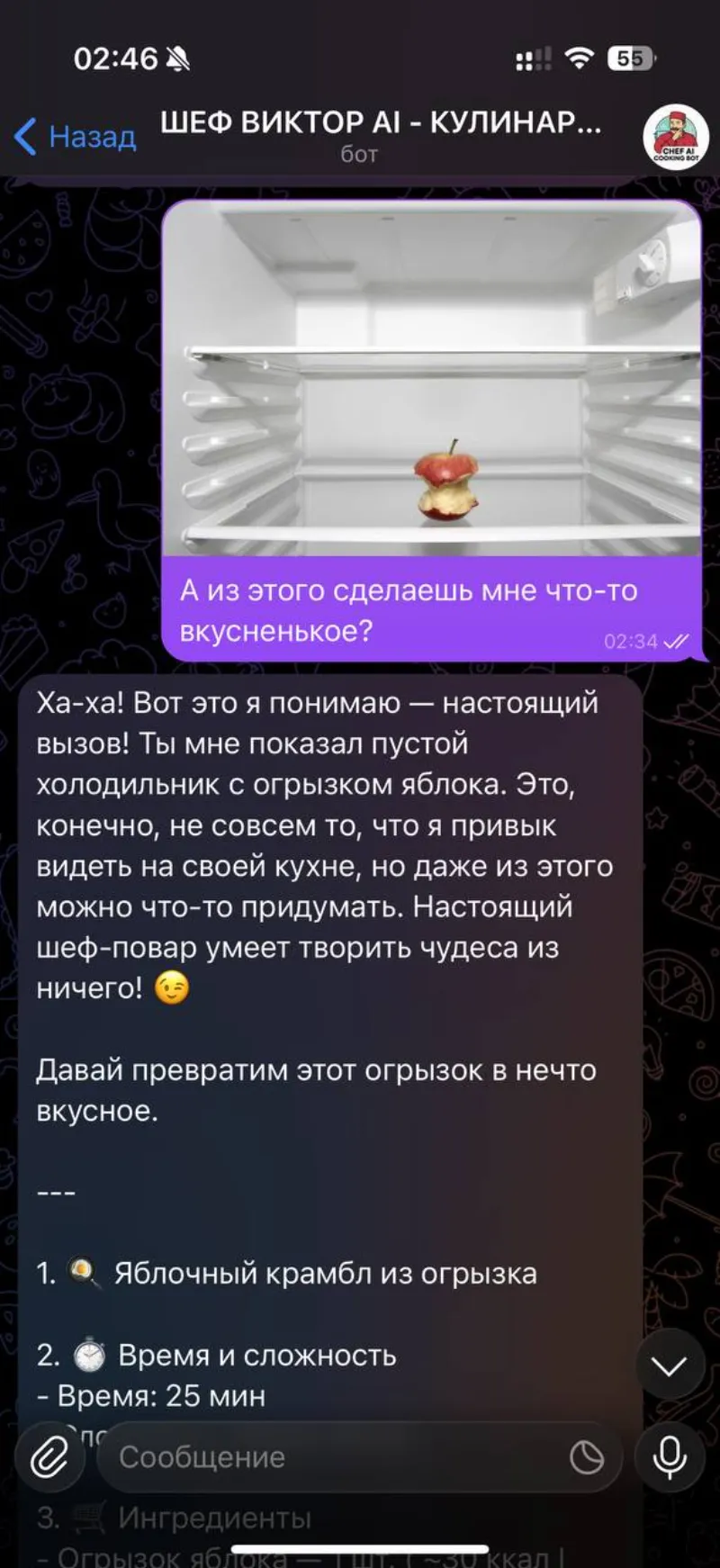Tap the бот label under the title
720x1568 pixels.
coord(359,155)
